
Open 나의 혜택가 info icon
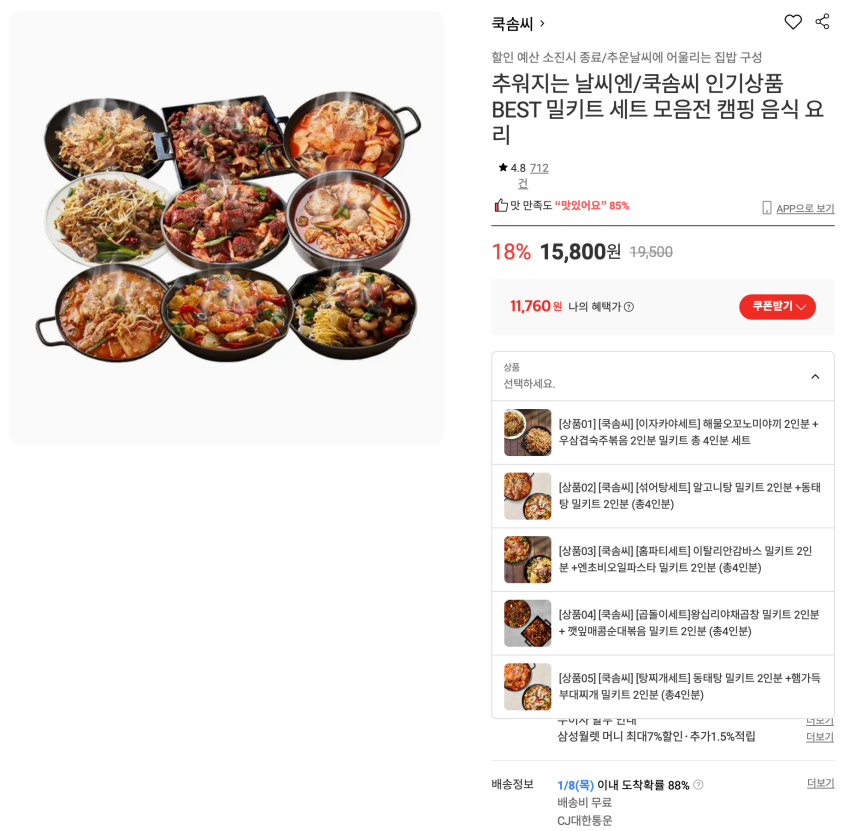click(x=629, y=307)
